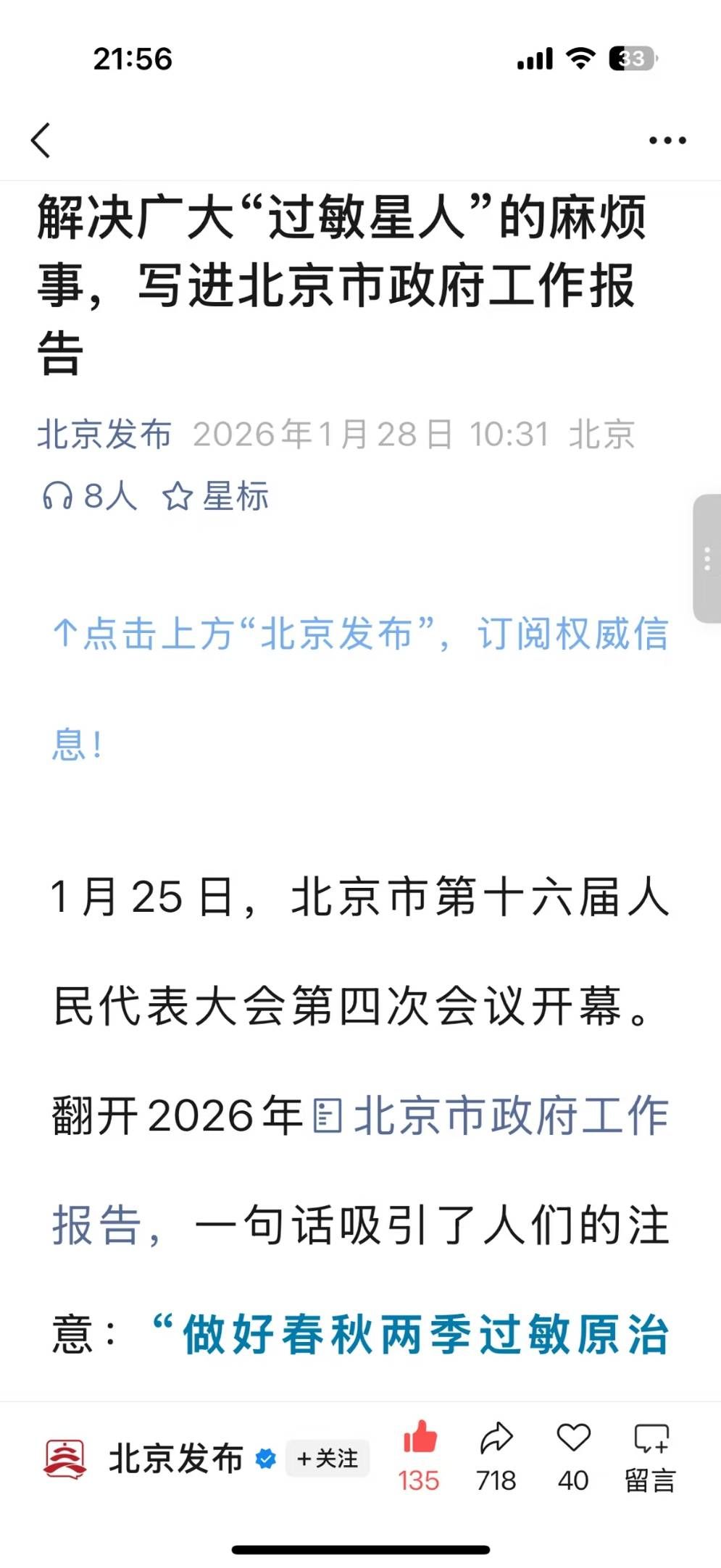Image resolution: width=721 pixels, height=1568 pixels.
Task: Go back from the article
Action: click(x=41, y=140)
